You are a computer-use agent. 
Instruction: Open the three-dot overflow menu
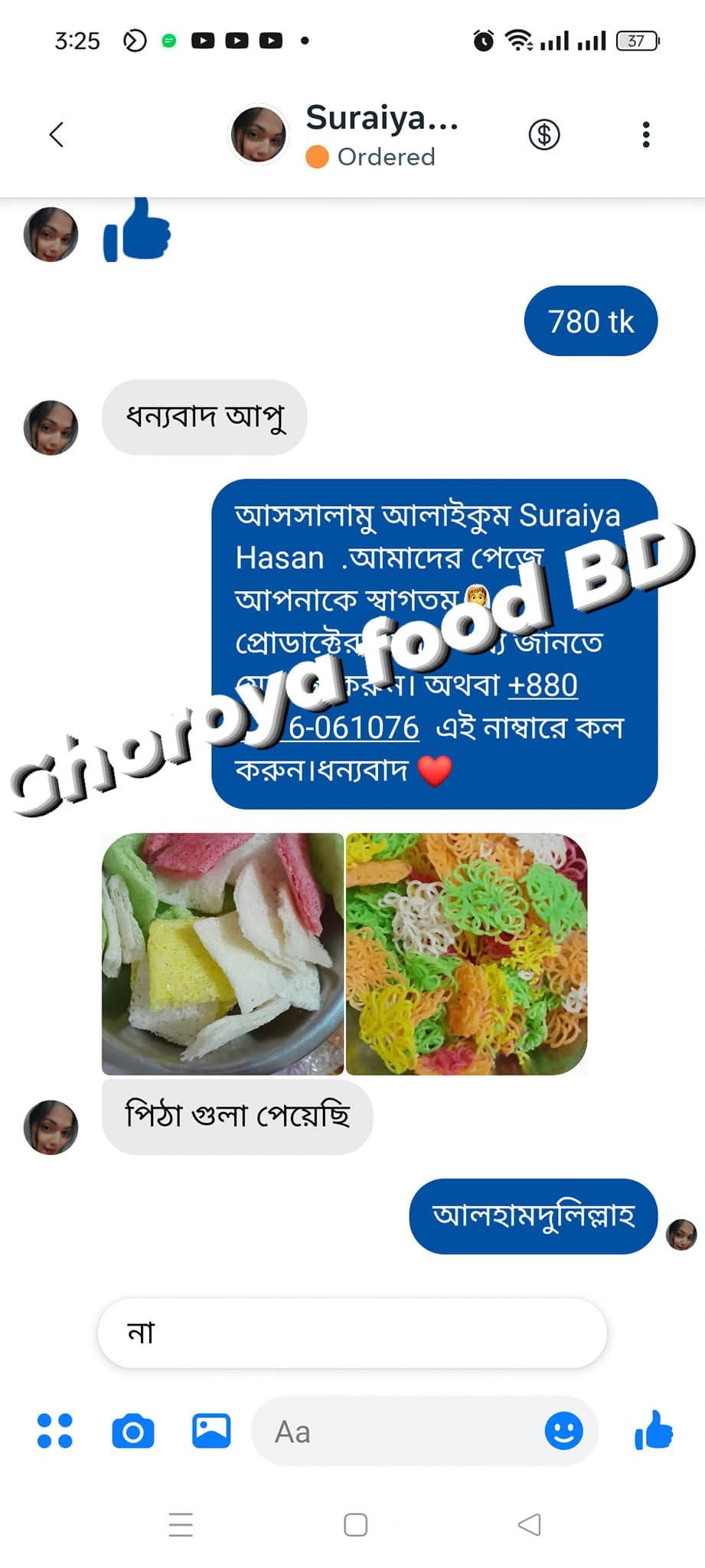click(x=646, y=135)
